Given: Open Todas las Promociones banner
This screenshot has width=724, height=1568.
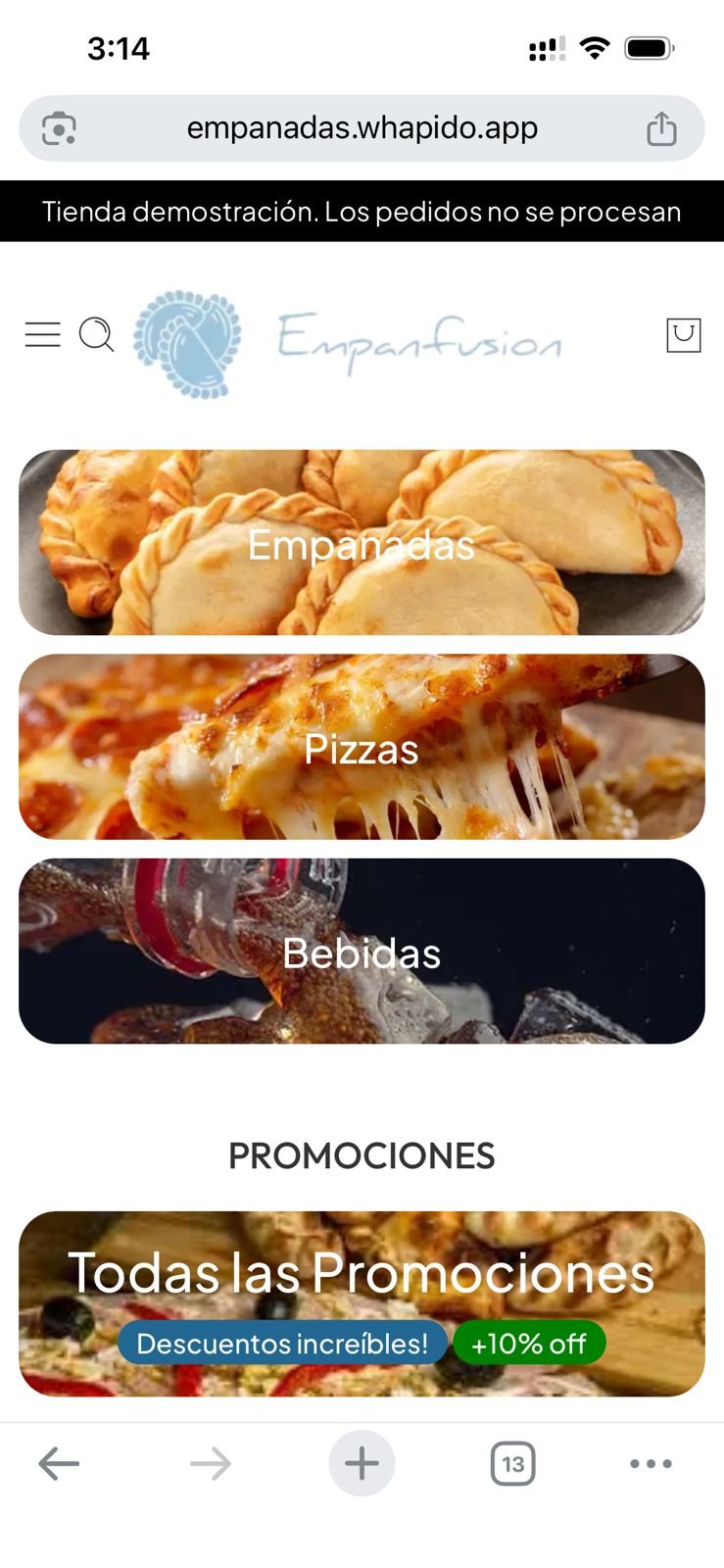Looking at the screenshot, I should pyautogui.click(x=362, y=1272).
